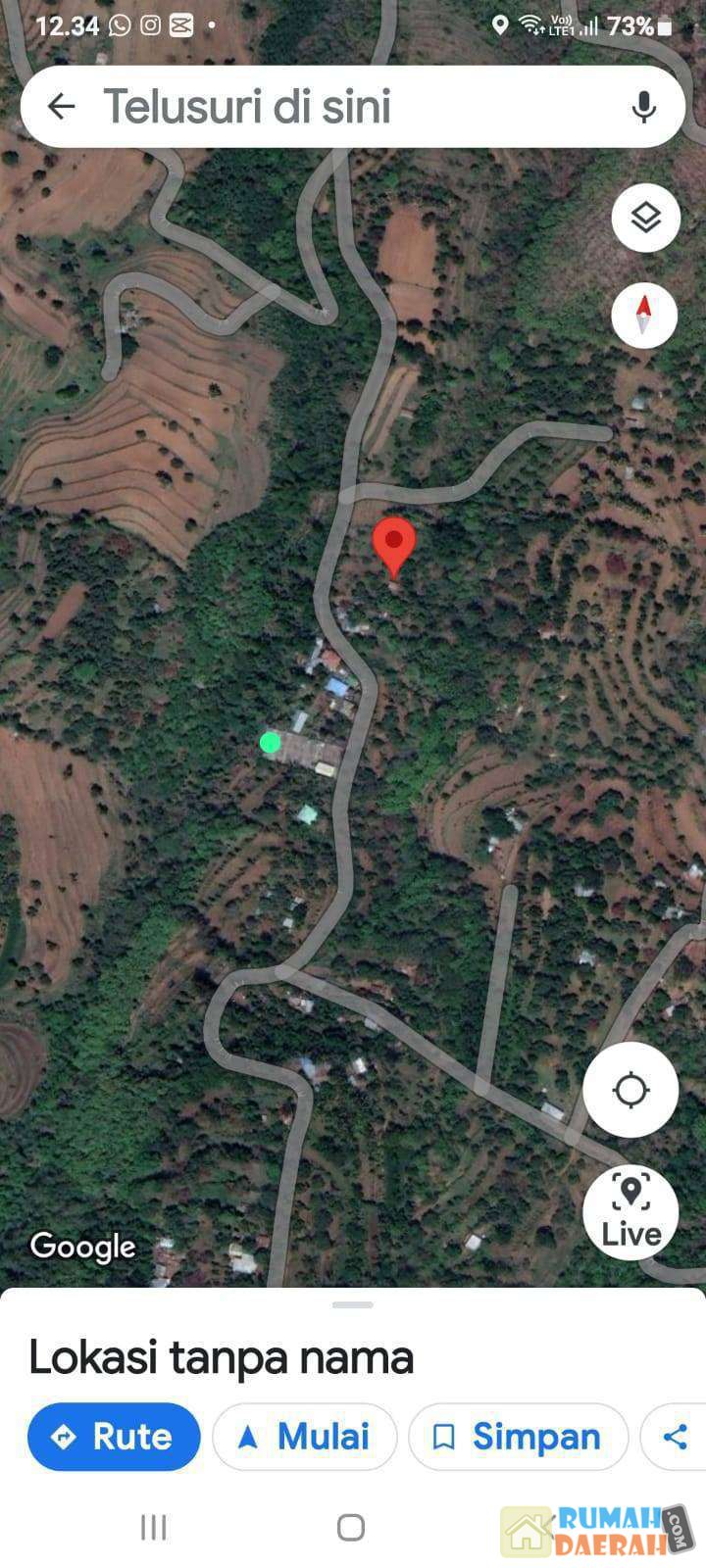706x1568 pixels.
Task: Open Rute to get directions
Action: 114,1437
